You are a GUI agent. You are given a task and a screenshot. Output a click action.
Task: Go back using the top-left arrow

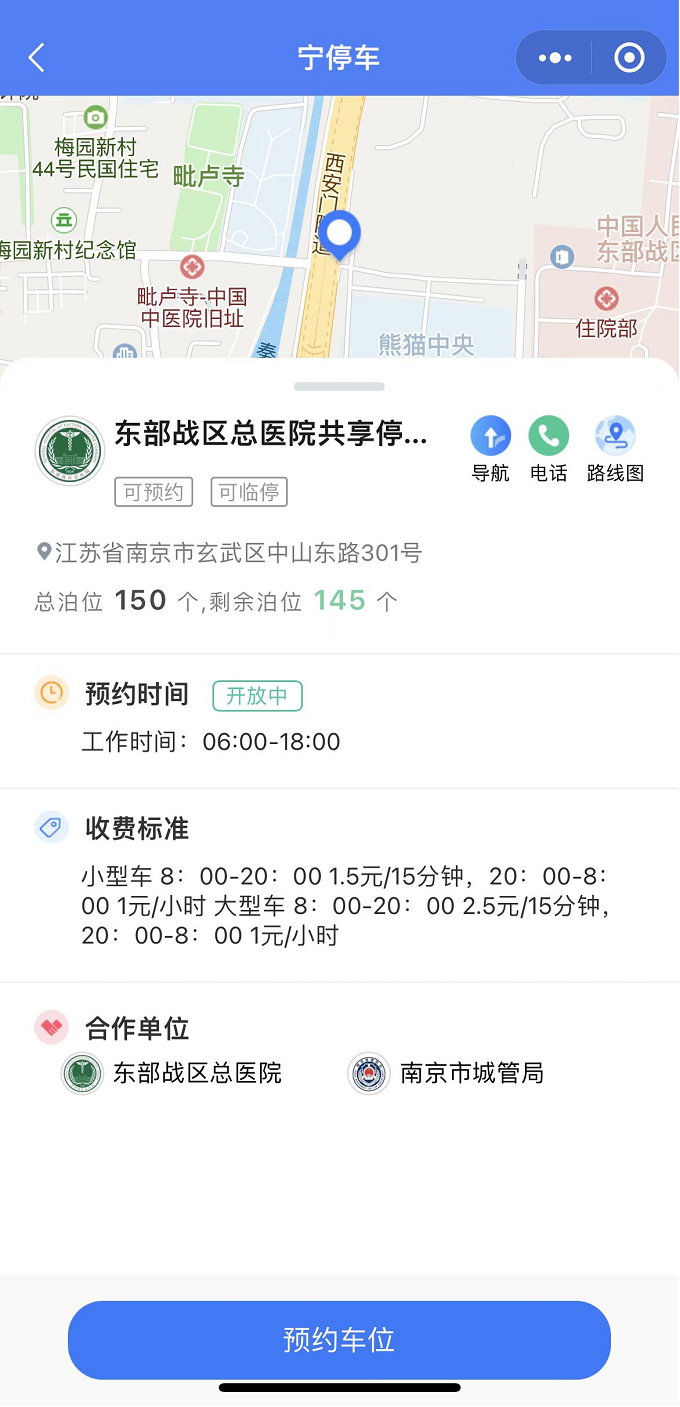coord(37,58)
